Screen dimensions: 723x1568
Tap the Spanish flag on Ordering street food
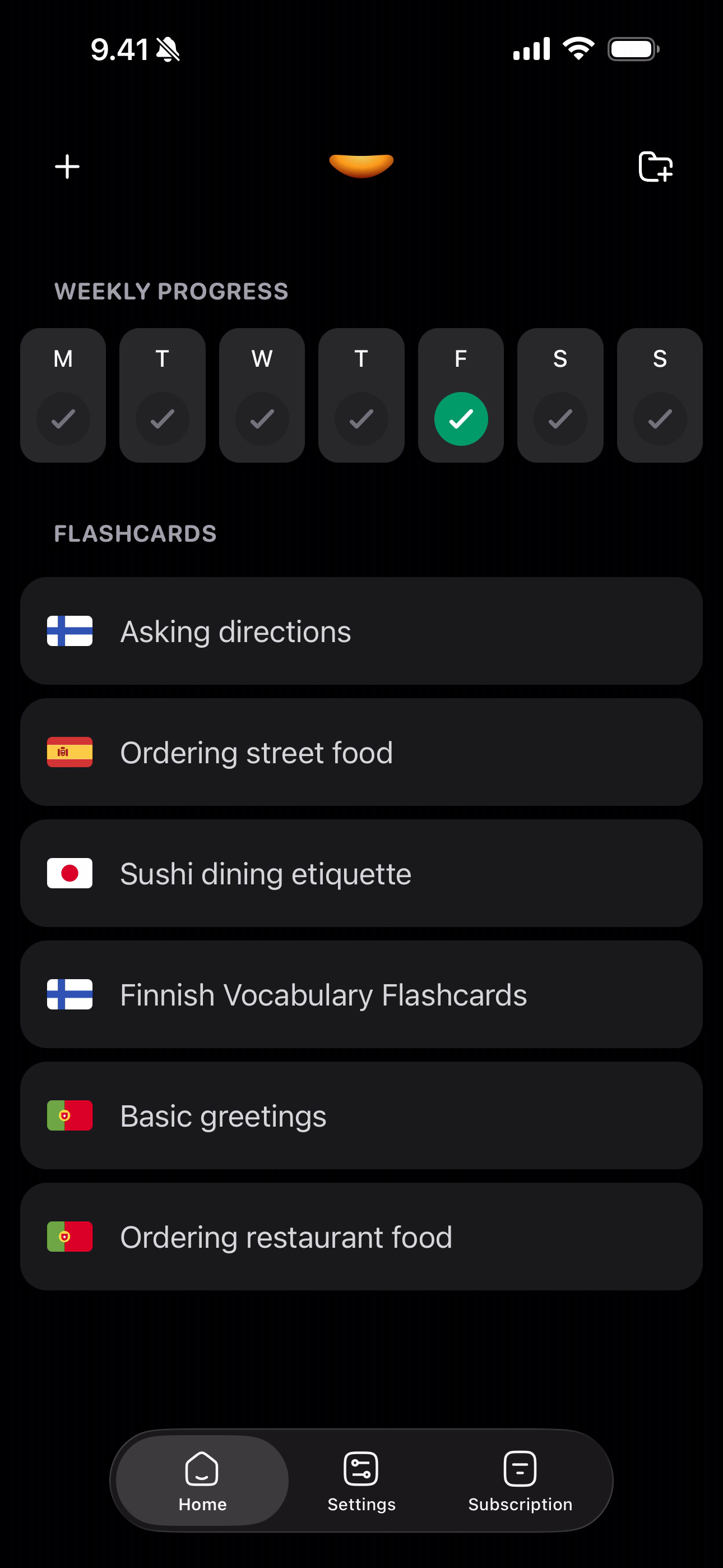69,751
